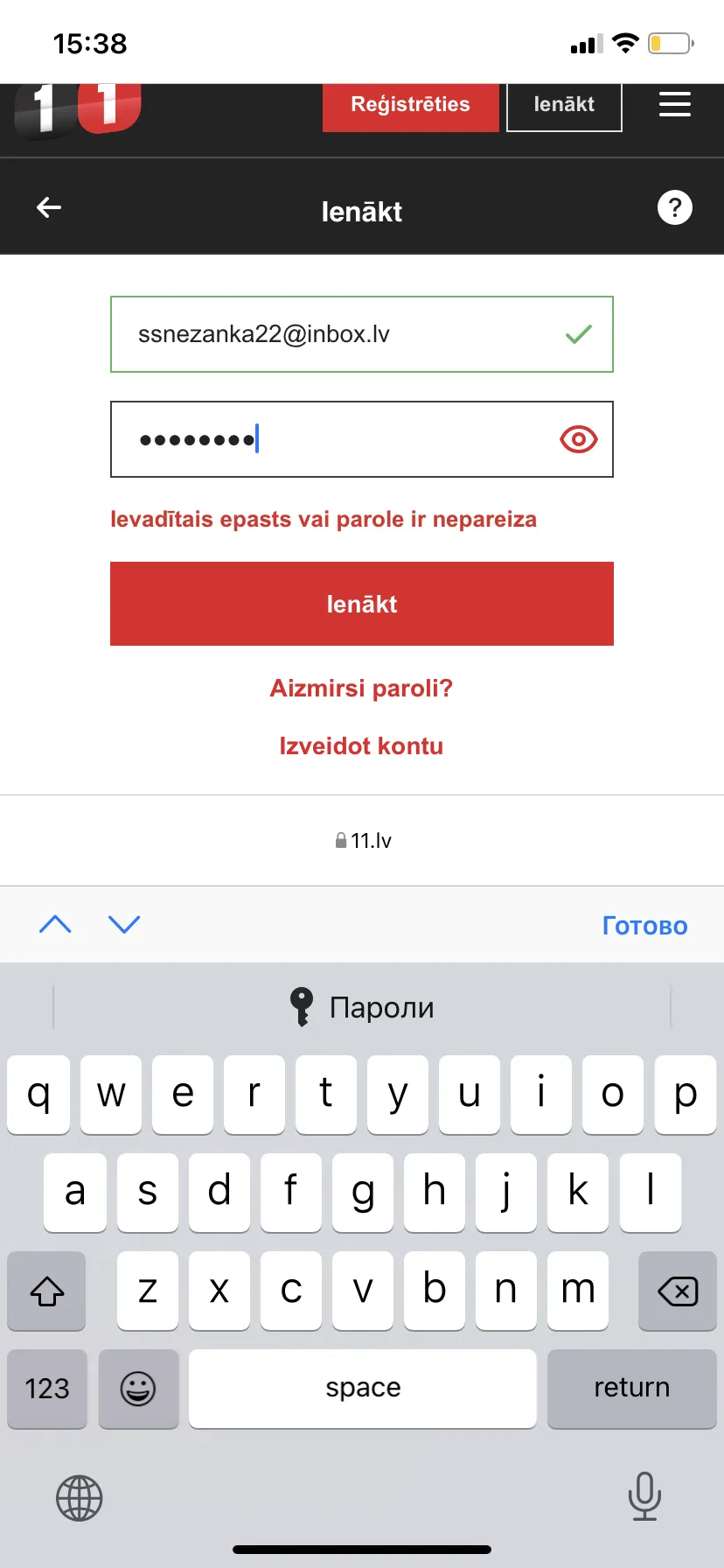Tap the return key on keyboard
Image resolution: width=724 pixels, height=1568 pixels.
pyautogui.click(x=631, y=1389)
